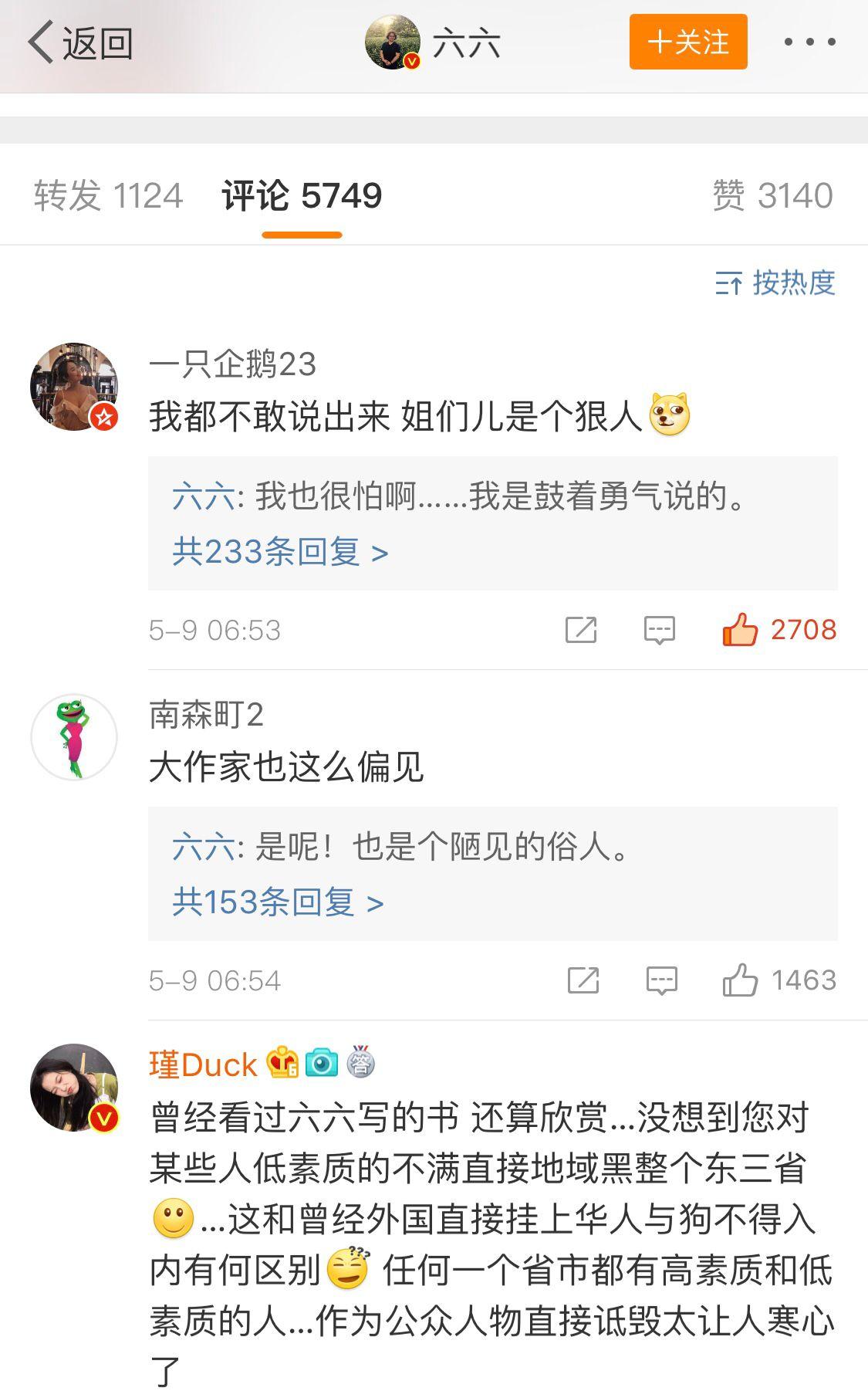The width and height of the screenshot is (868, 1391).
Task: Open 一只企鹅23's profile avatar
Action: (x=74, y=387)
